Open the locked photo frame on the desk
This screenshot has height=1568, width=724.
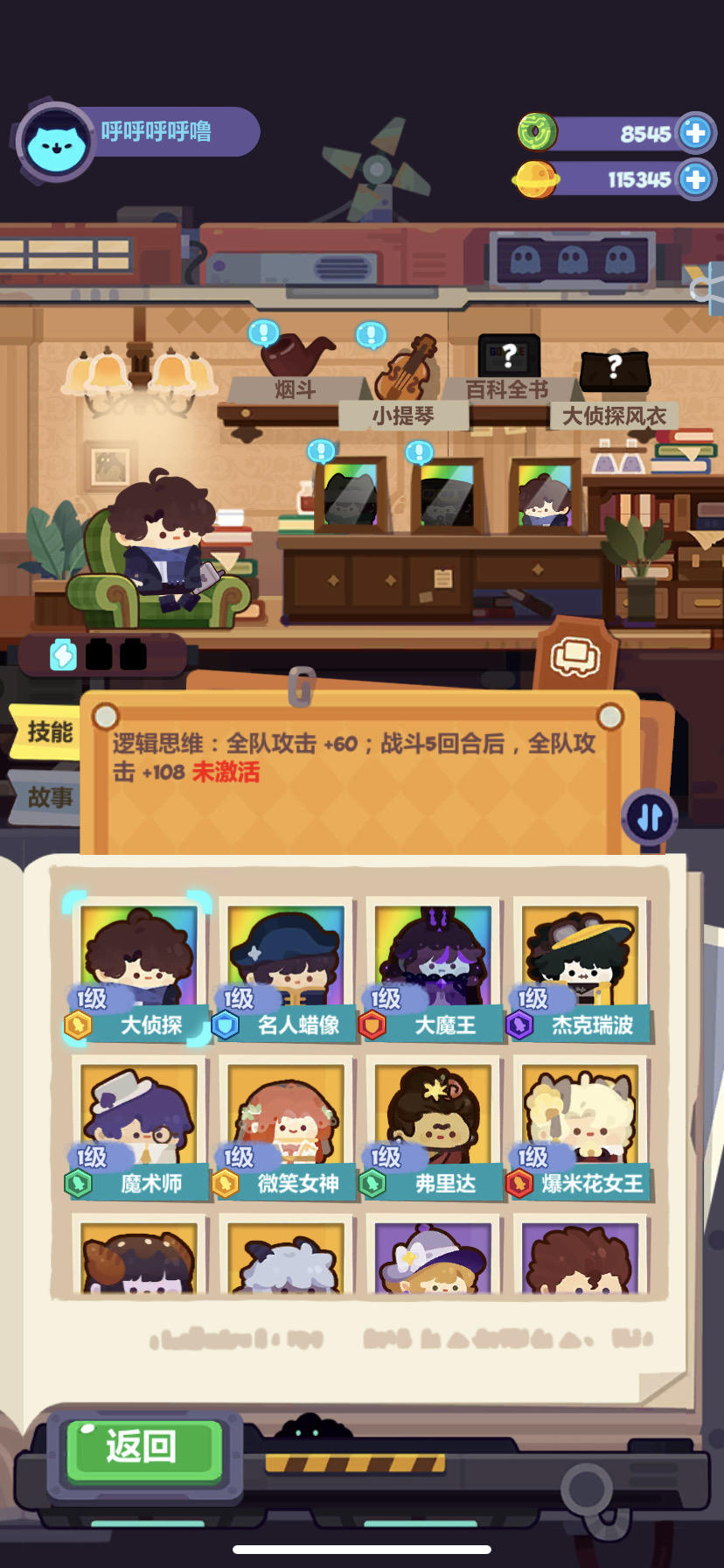tap(348, 493)
